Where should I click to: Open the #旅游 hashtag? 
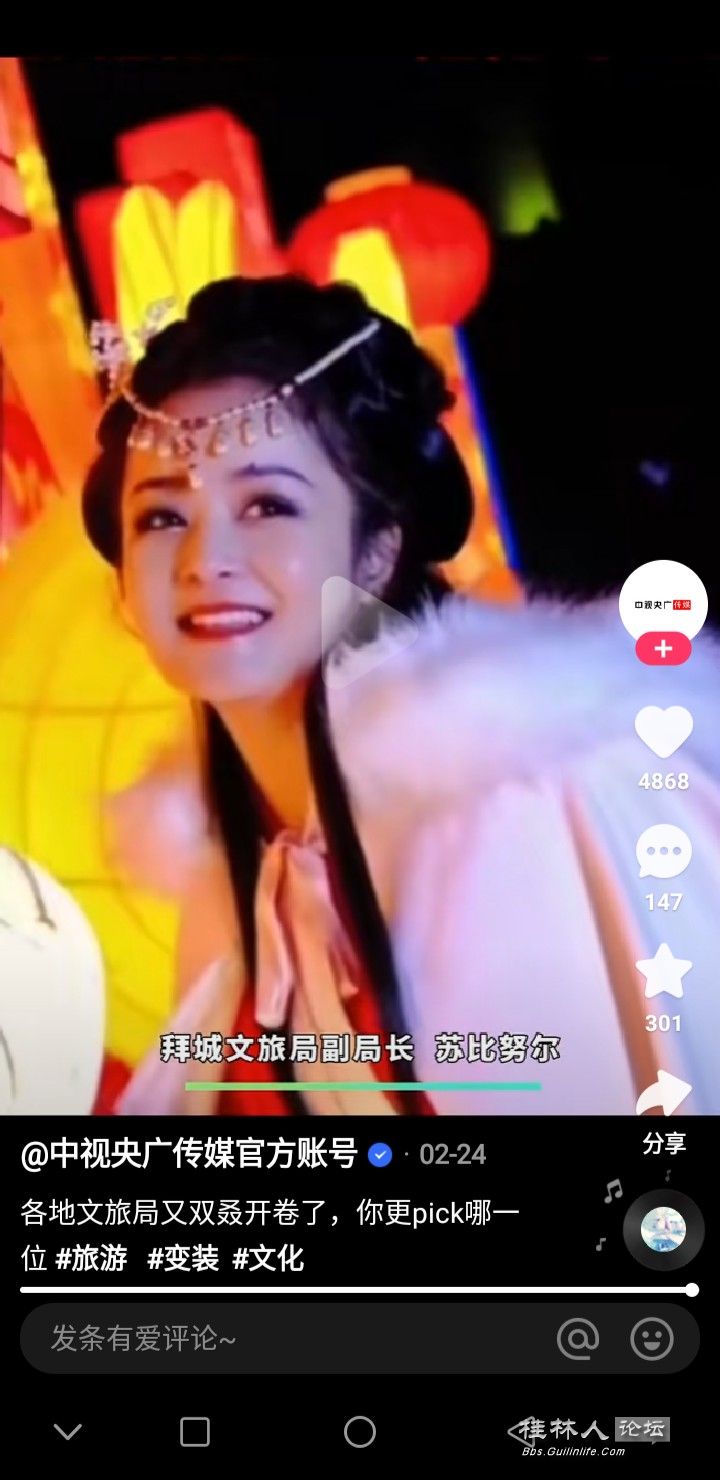click(x=92, y=1258)
